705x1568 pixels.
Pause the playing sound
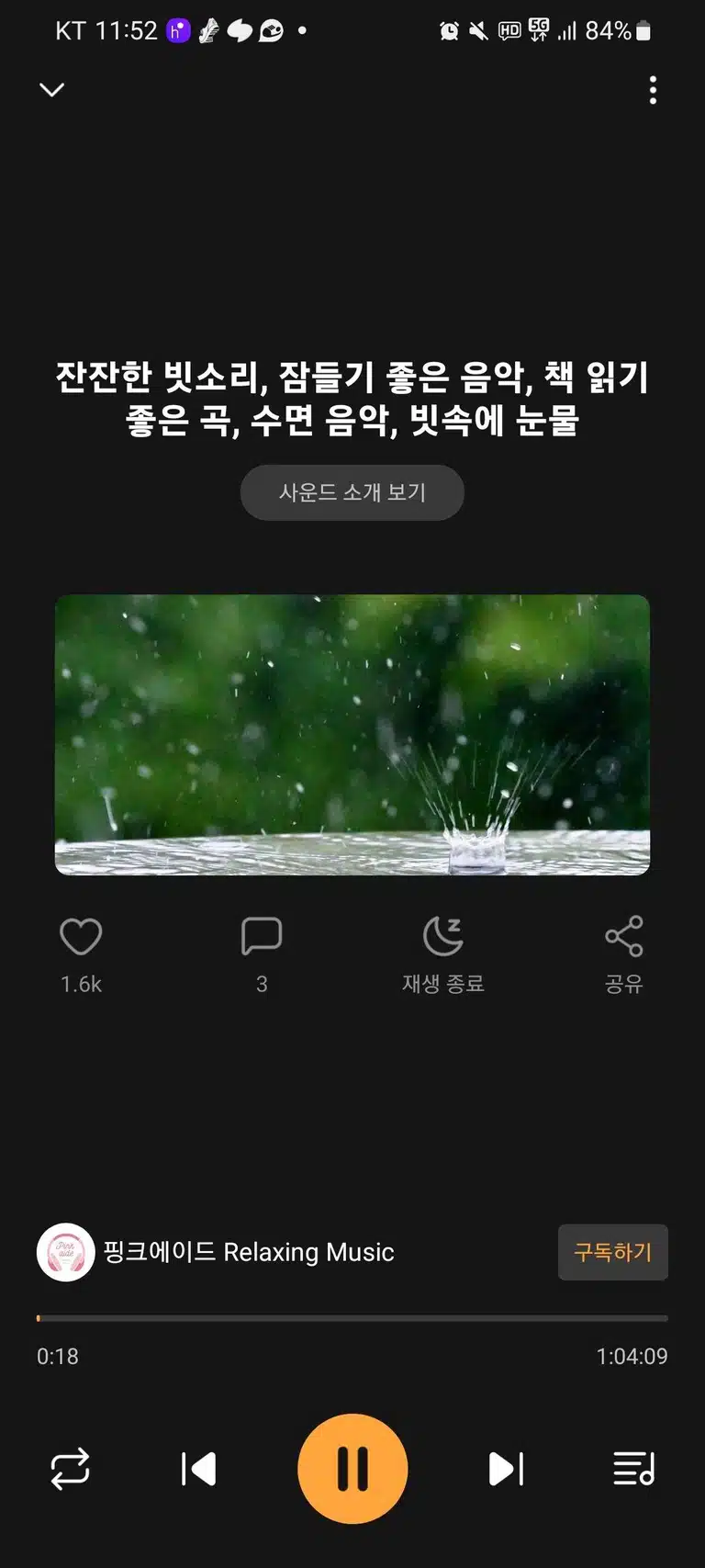tap(352, 1469)
